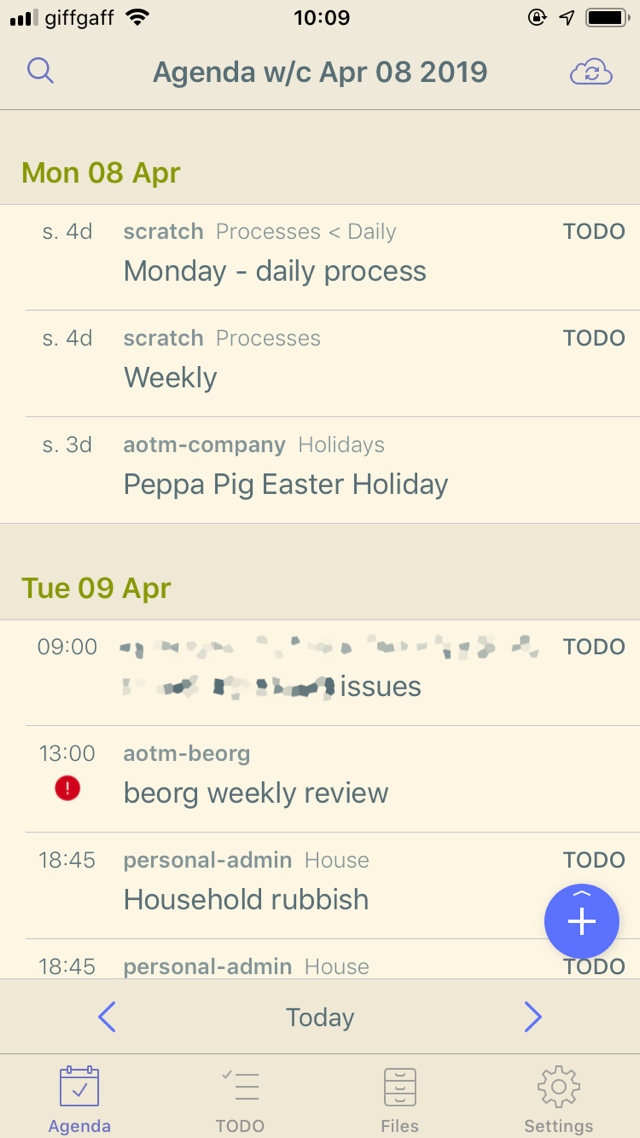This screenshot has height=1138, width=640.
Task: Switch to the Files tab
Action: (x=400, y=1100)
